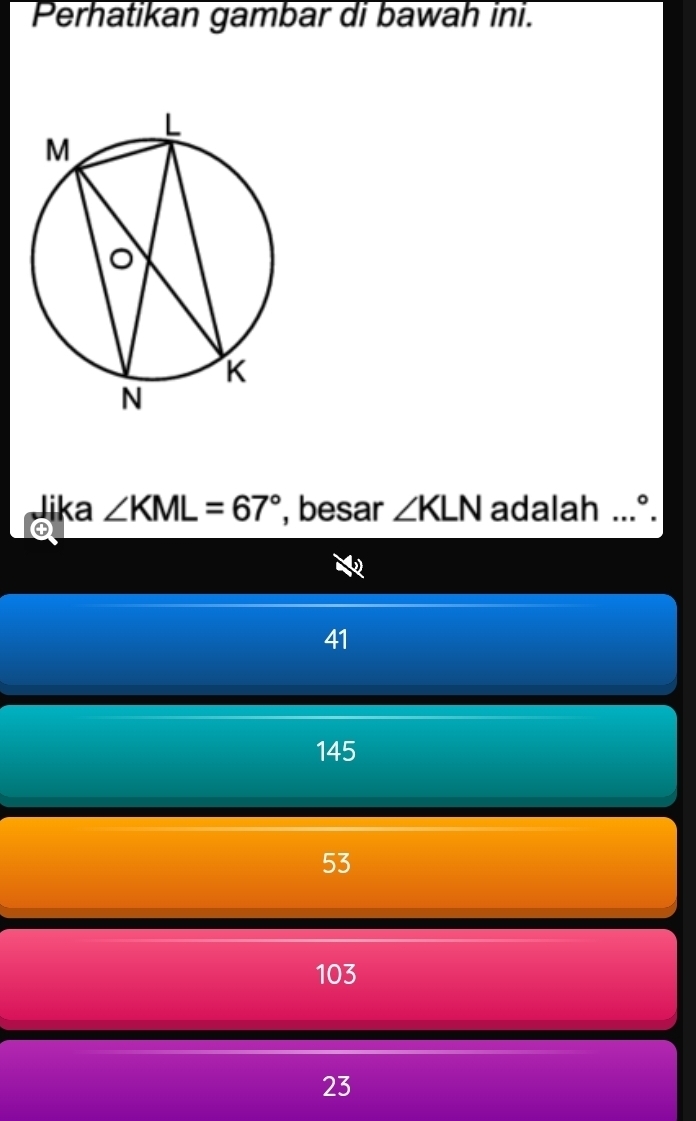Choose answer 23

[x=338, y=1084]
